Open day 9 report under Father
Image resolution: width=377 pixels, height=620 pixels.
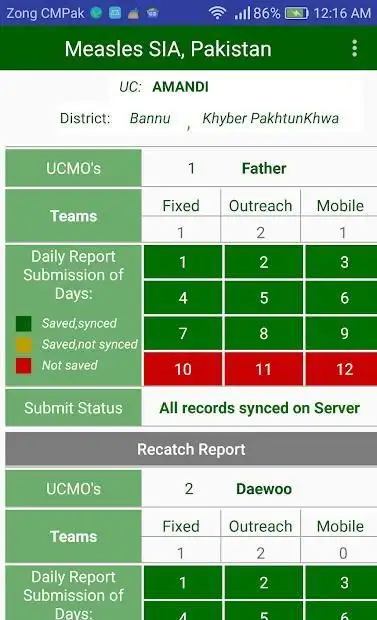pos(341,333)
